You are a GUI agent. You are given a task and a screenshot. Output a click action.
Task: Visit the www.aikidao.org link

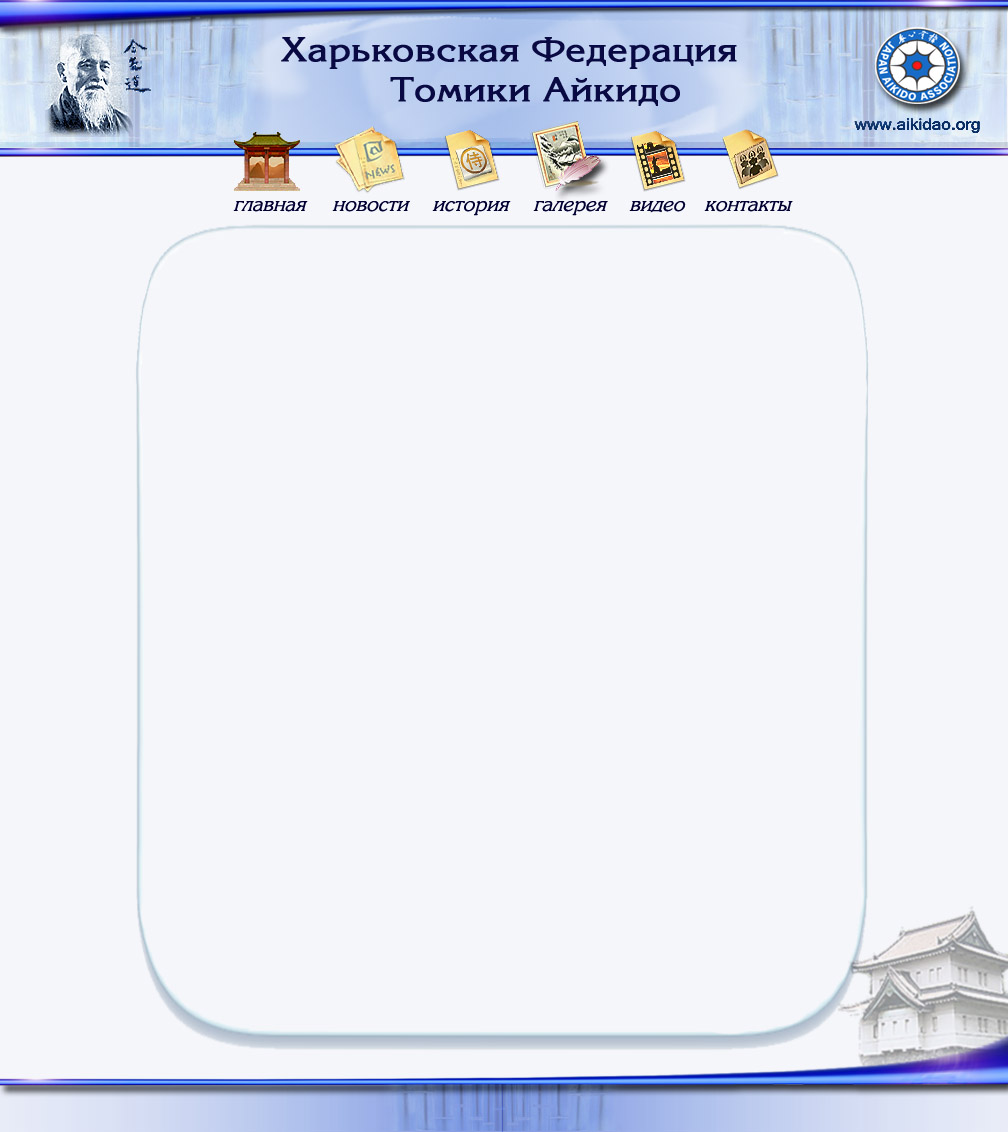pos(917,125)
